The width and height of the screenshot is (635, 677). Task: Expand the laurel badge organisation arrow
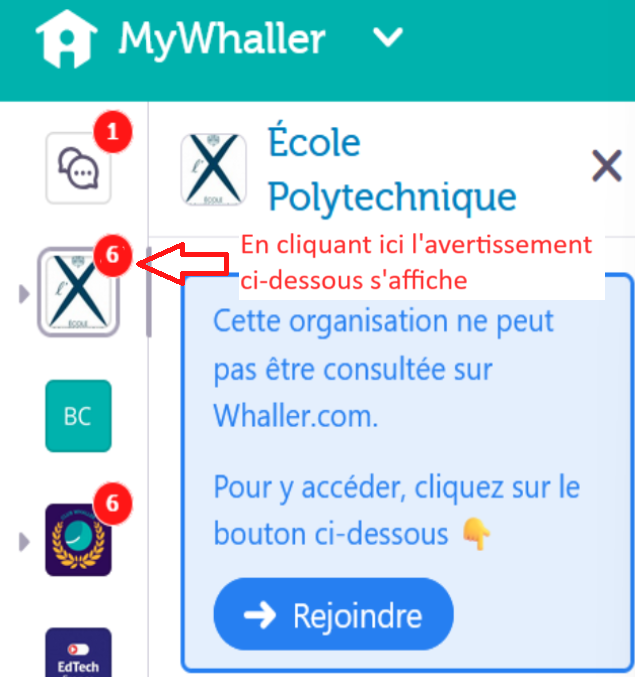tap(24, 541)
